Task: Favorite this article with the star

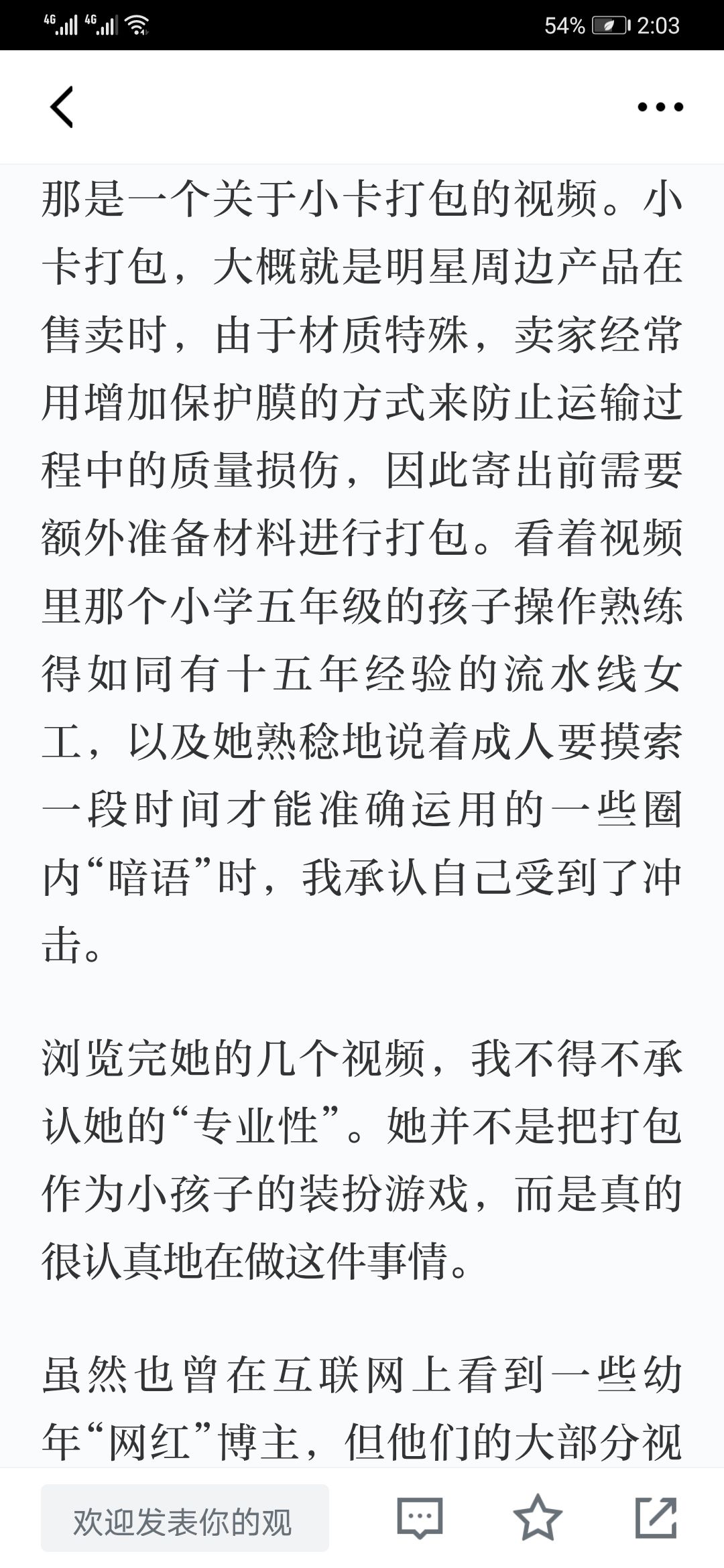Action: click(x=538, y=1516)
